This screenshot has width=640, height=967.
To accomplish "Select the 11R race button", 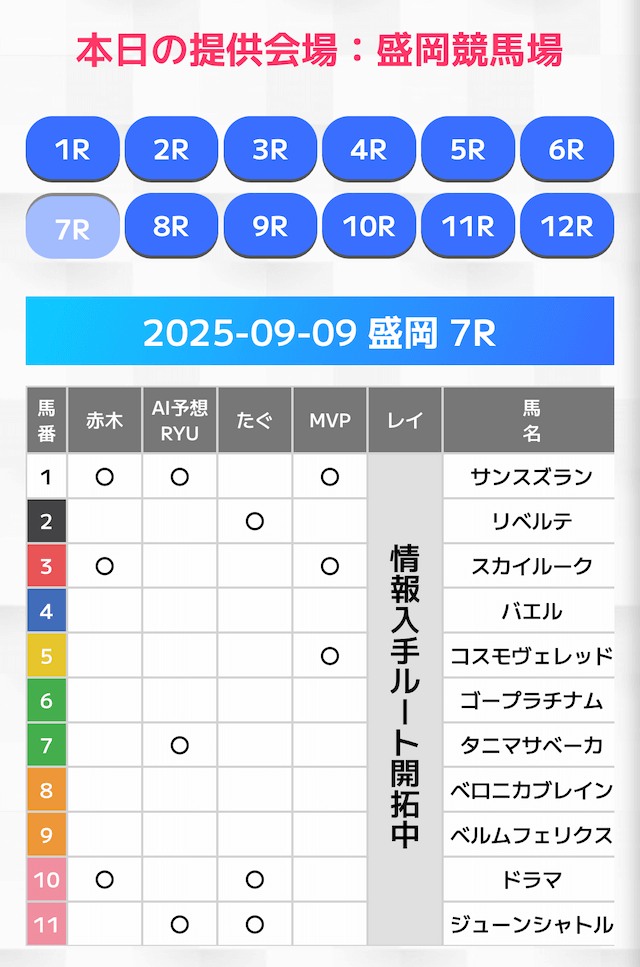I will (468, 227).
